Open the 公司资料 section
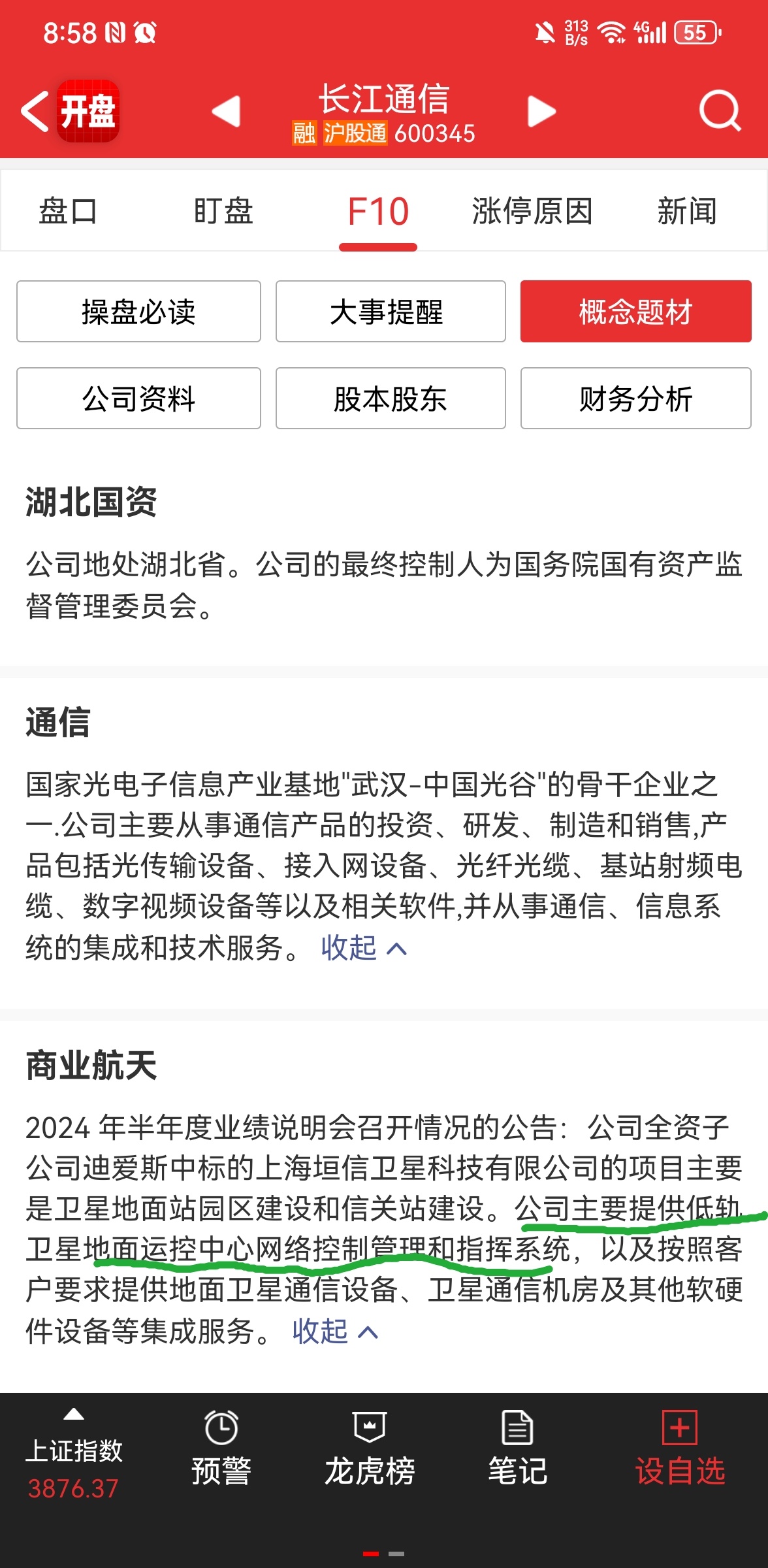Screen dimensions: 768x1568 pos(138,399)
